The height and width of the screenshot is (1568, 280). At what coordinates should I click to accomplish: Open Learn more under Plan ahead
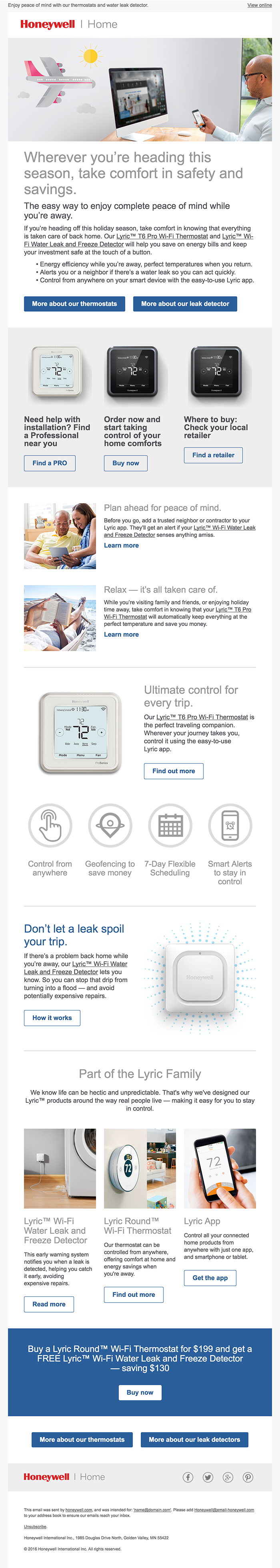[x=121, y=546]
